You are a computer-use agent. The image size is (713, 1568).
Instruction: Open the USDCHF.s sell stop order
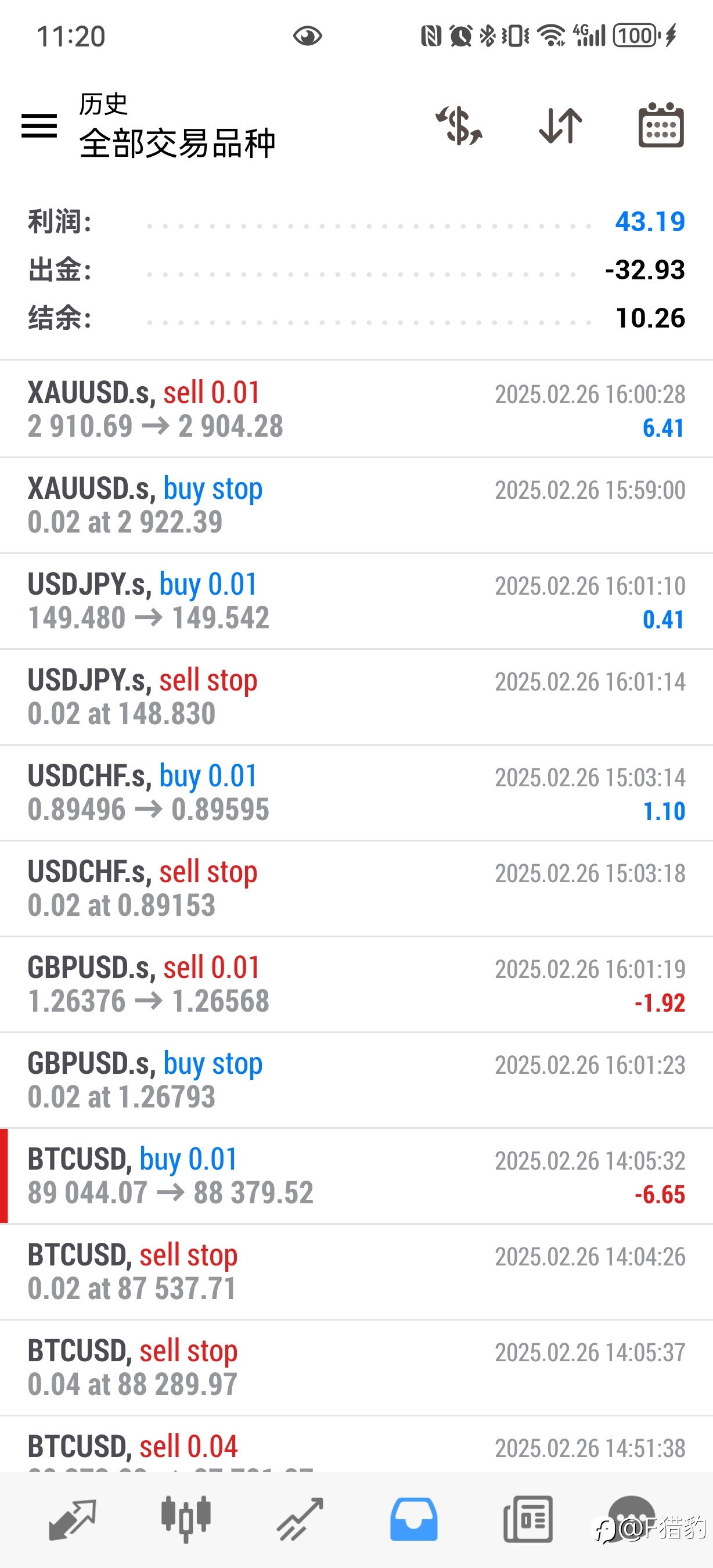click(x=356, y=889)
